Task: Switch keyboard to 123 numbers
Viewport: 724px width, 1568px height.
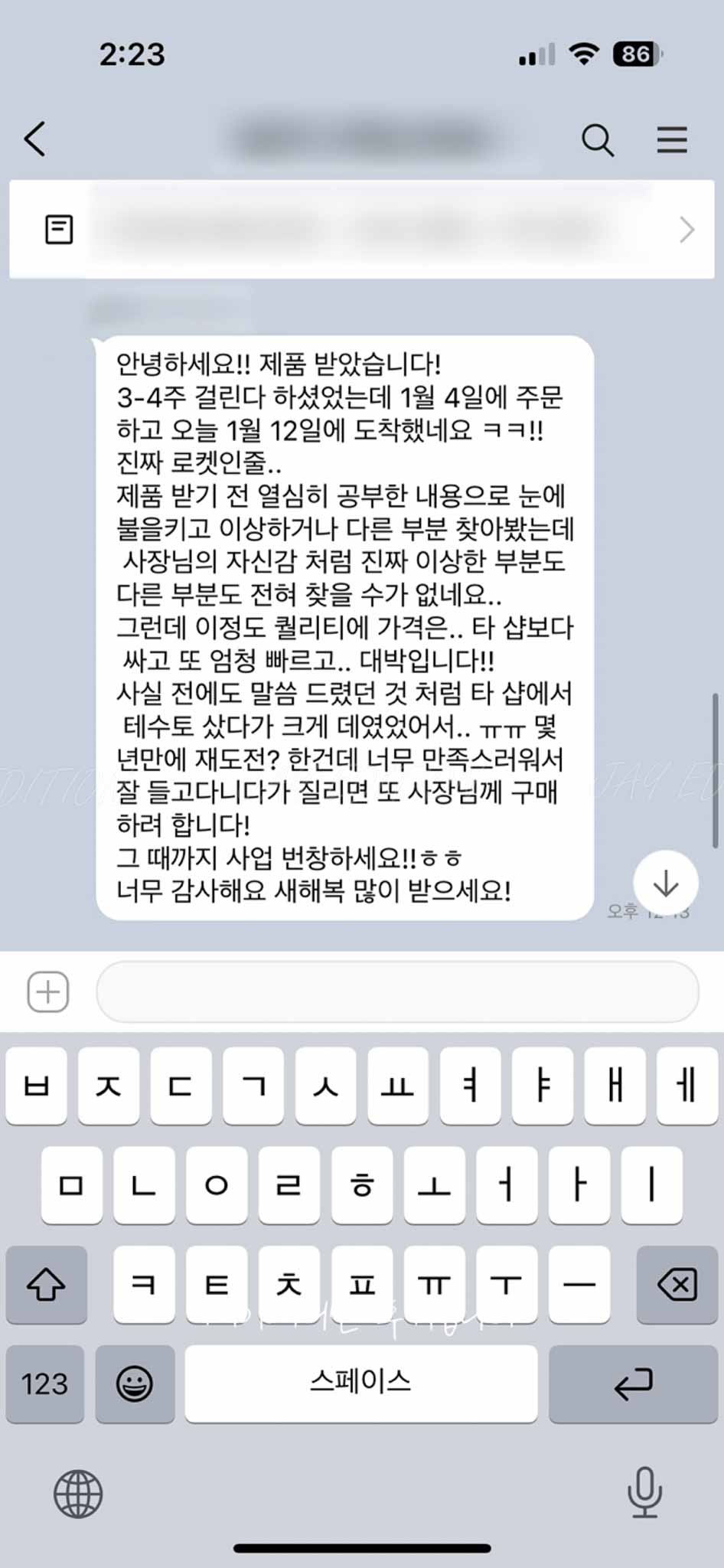Action: pos(45,1383)
